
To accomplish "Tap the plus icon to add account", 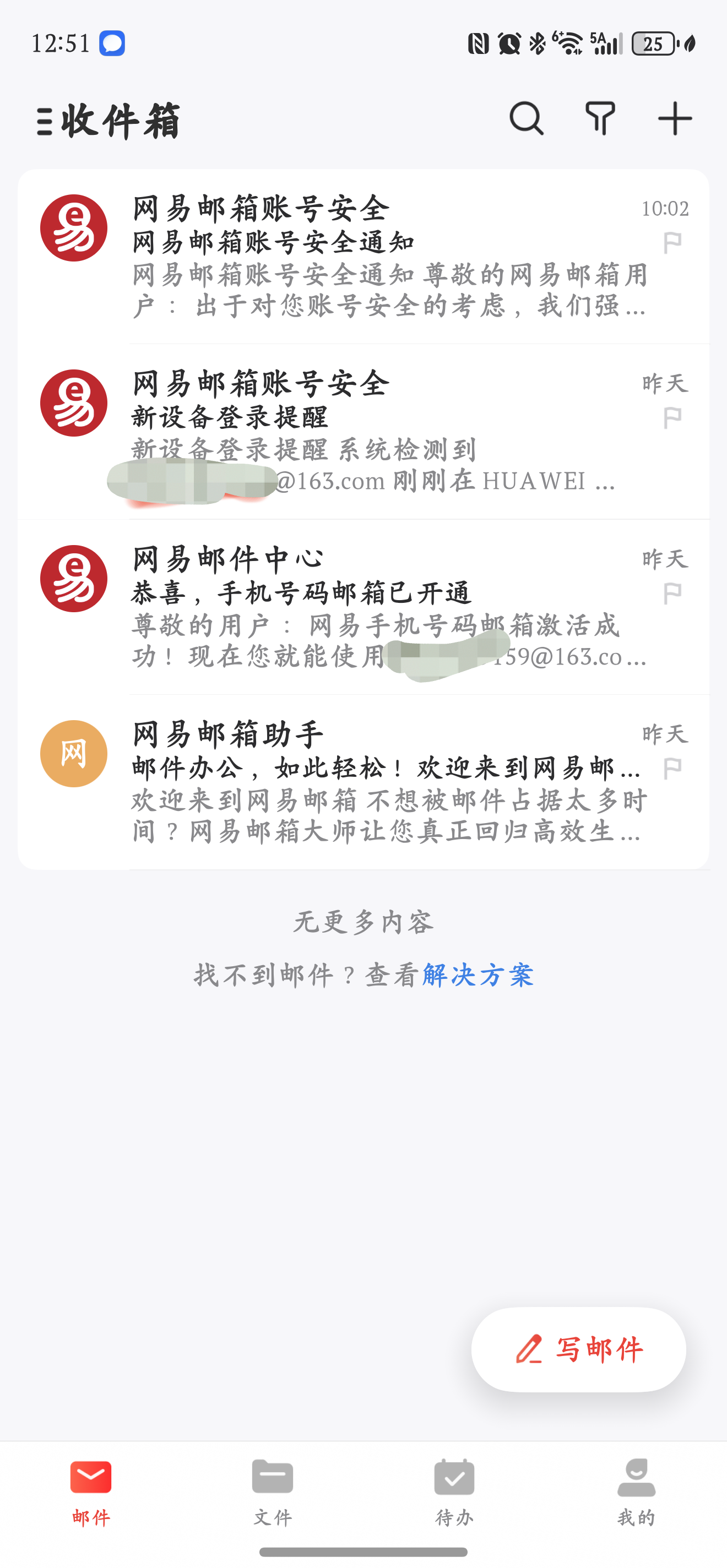I will (x=675, y=119).
